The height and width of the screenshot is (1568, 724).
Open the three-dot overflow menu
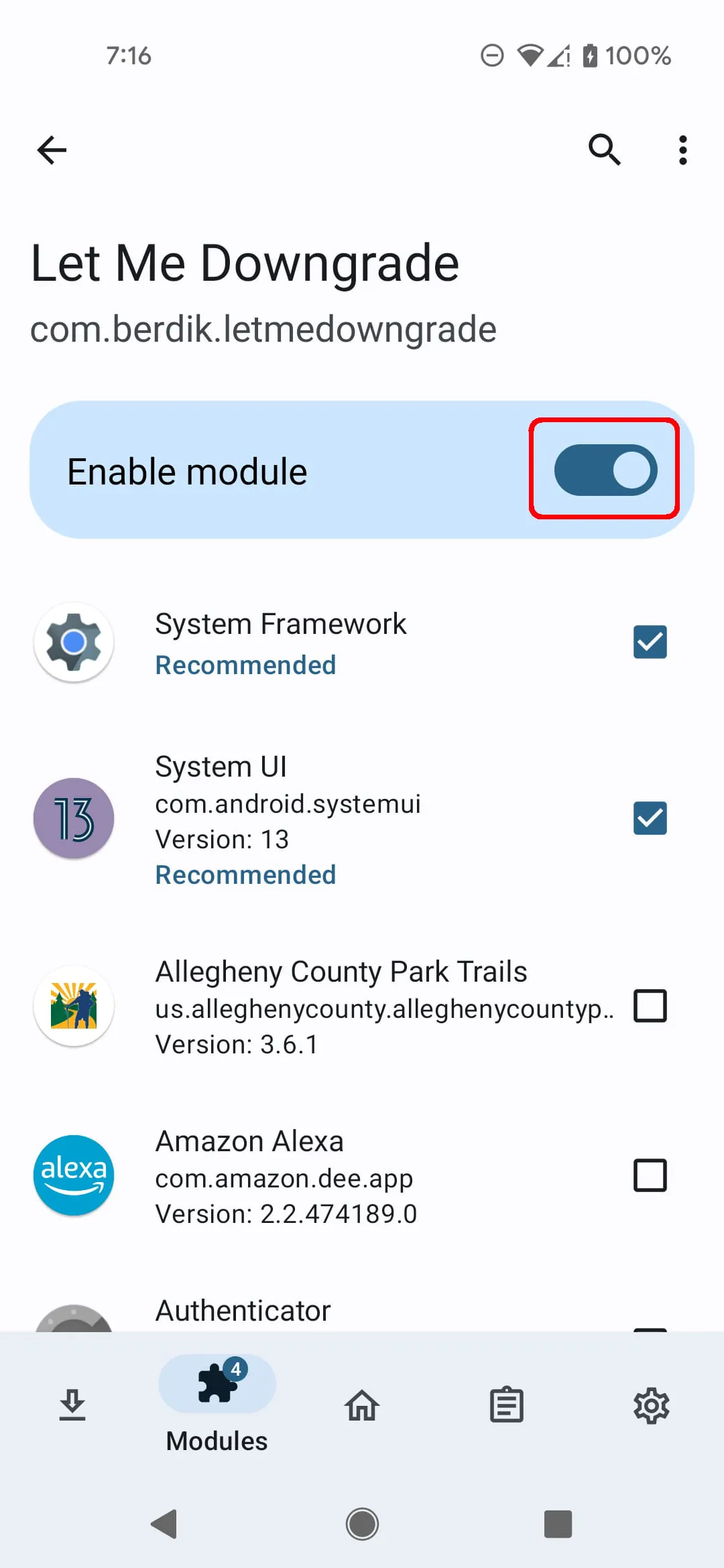pyautogui.click(x=682, y=150)
